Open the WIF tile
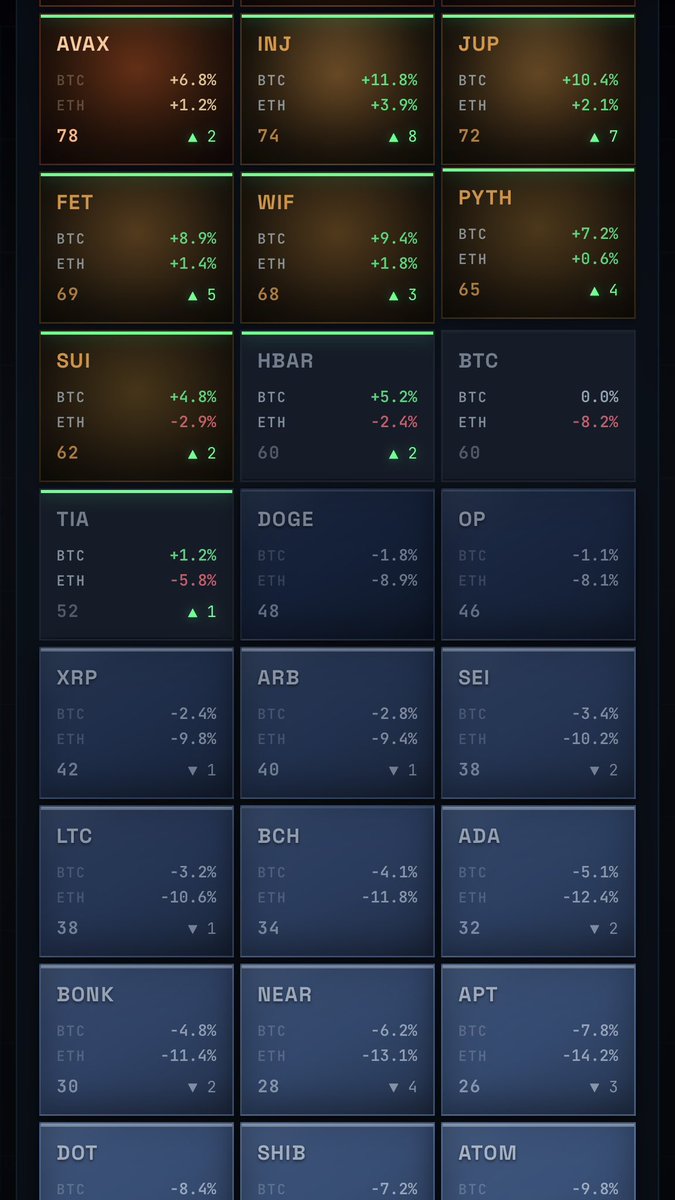This screenshot has width=675, height=1200. tap(337, 248)
